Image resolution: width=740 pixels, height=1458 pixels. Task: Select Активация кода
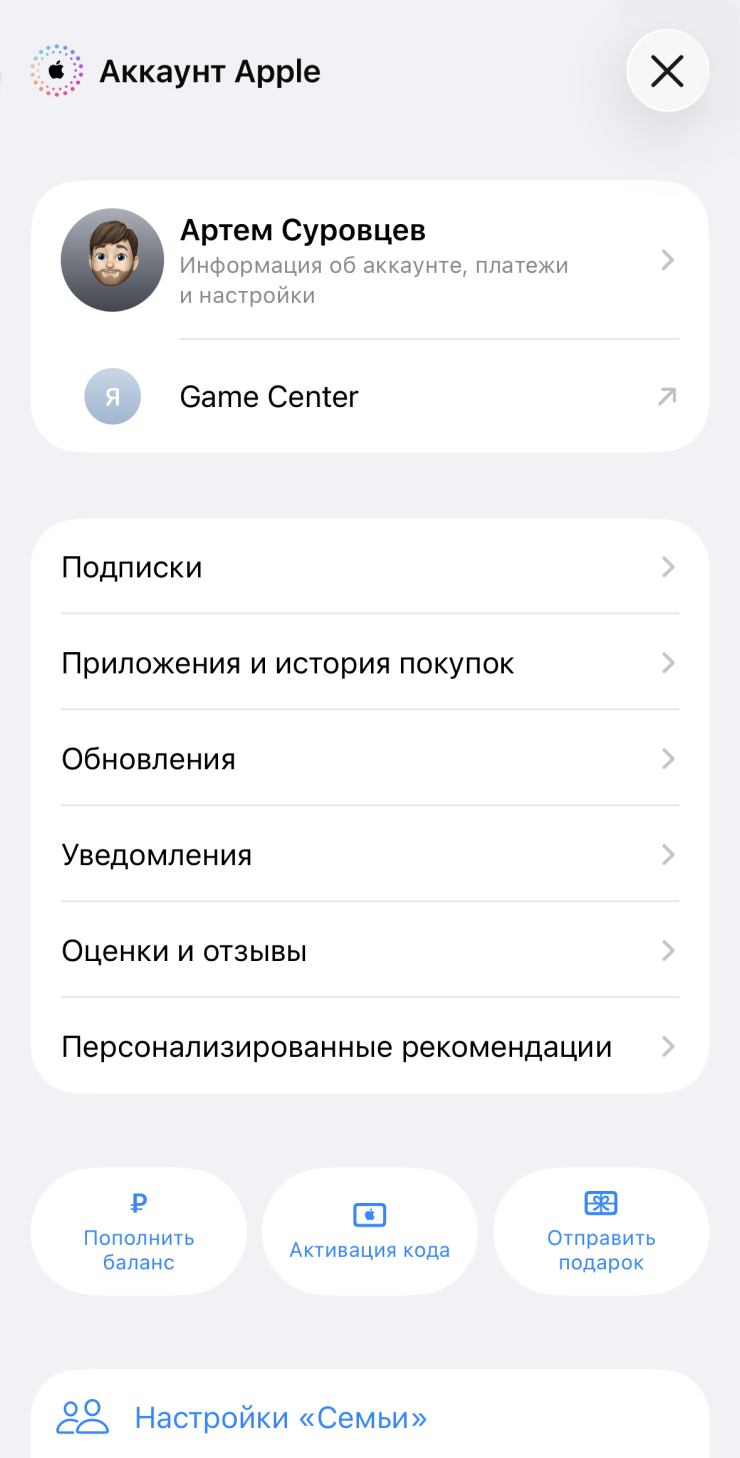[370, 1232]
